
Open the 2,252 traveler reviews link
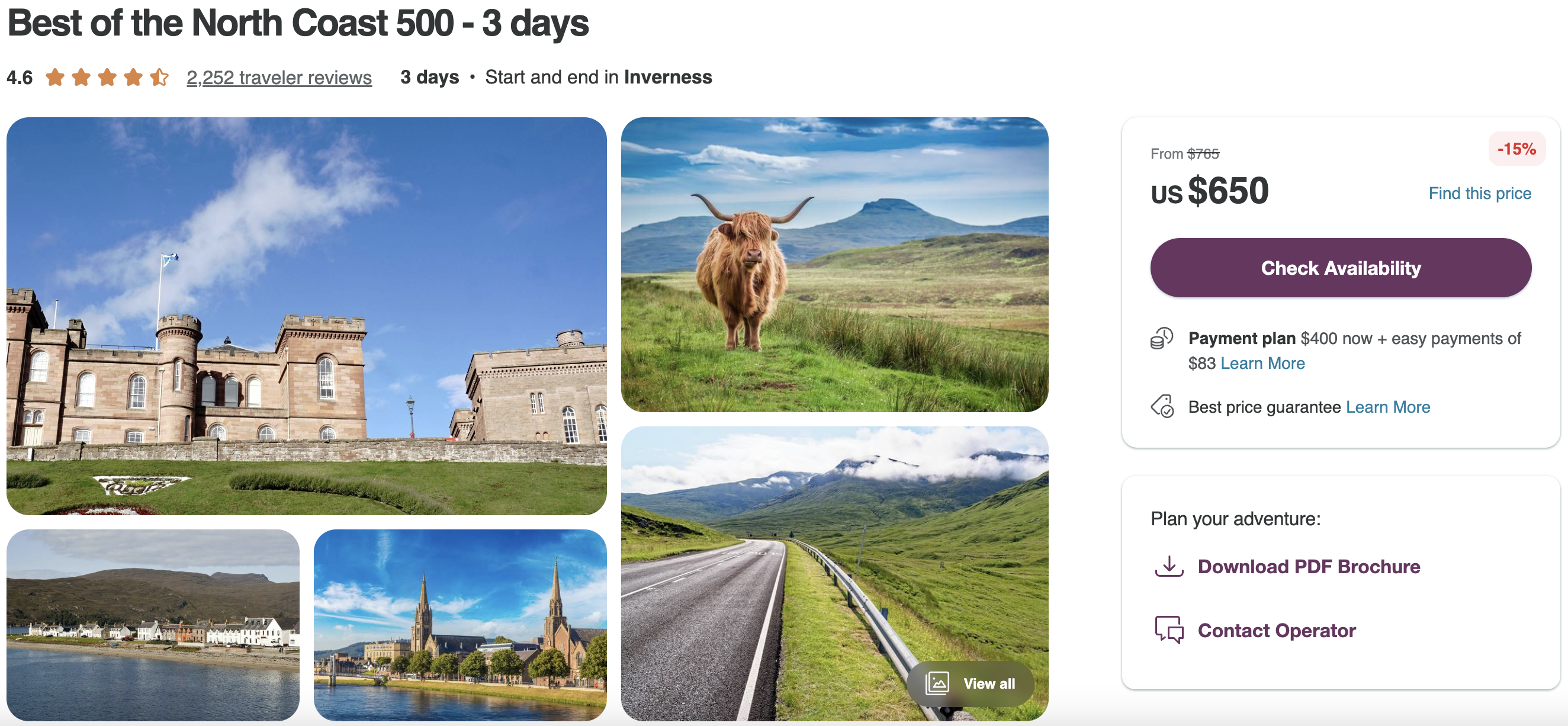click(279, 78)
